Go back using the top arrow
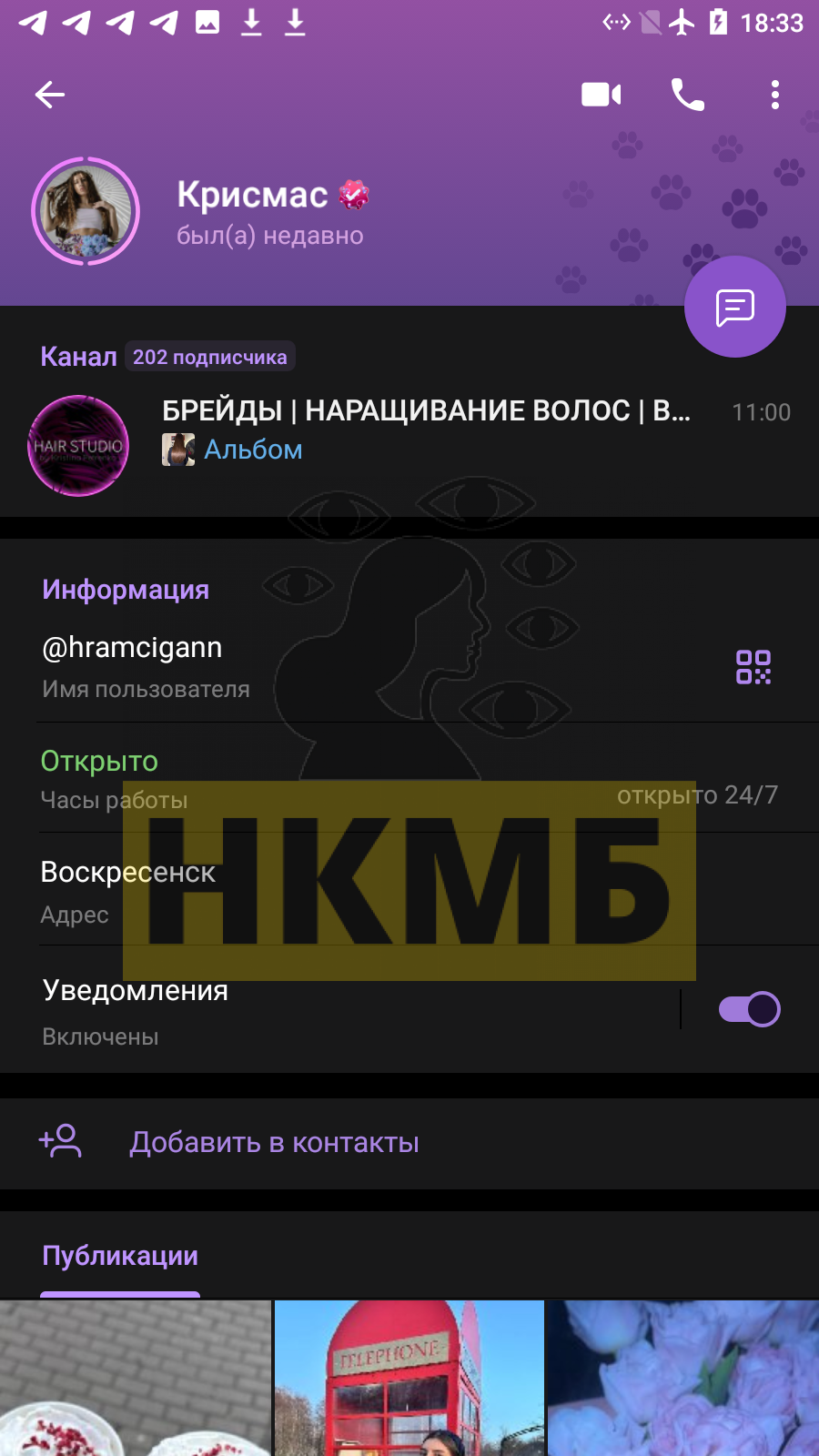 [50, 95]
